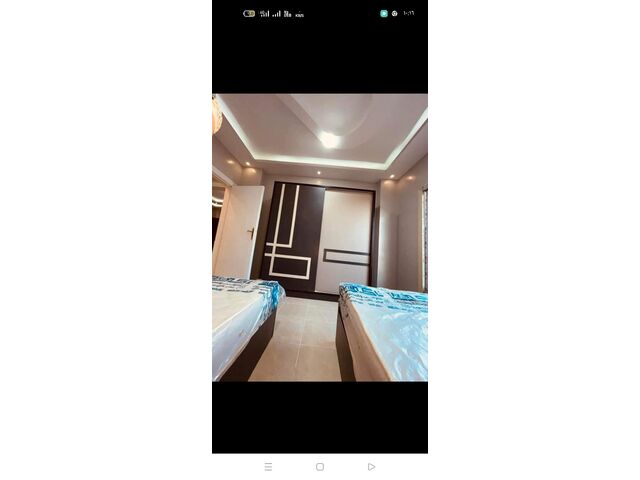Go back using the navigation bar triangle

[x=371, y=467]
